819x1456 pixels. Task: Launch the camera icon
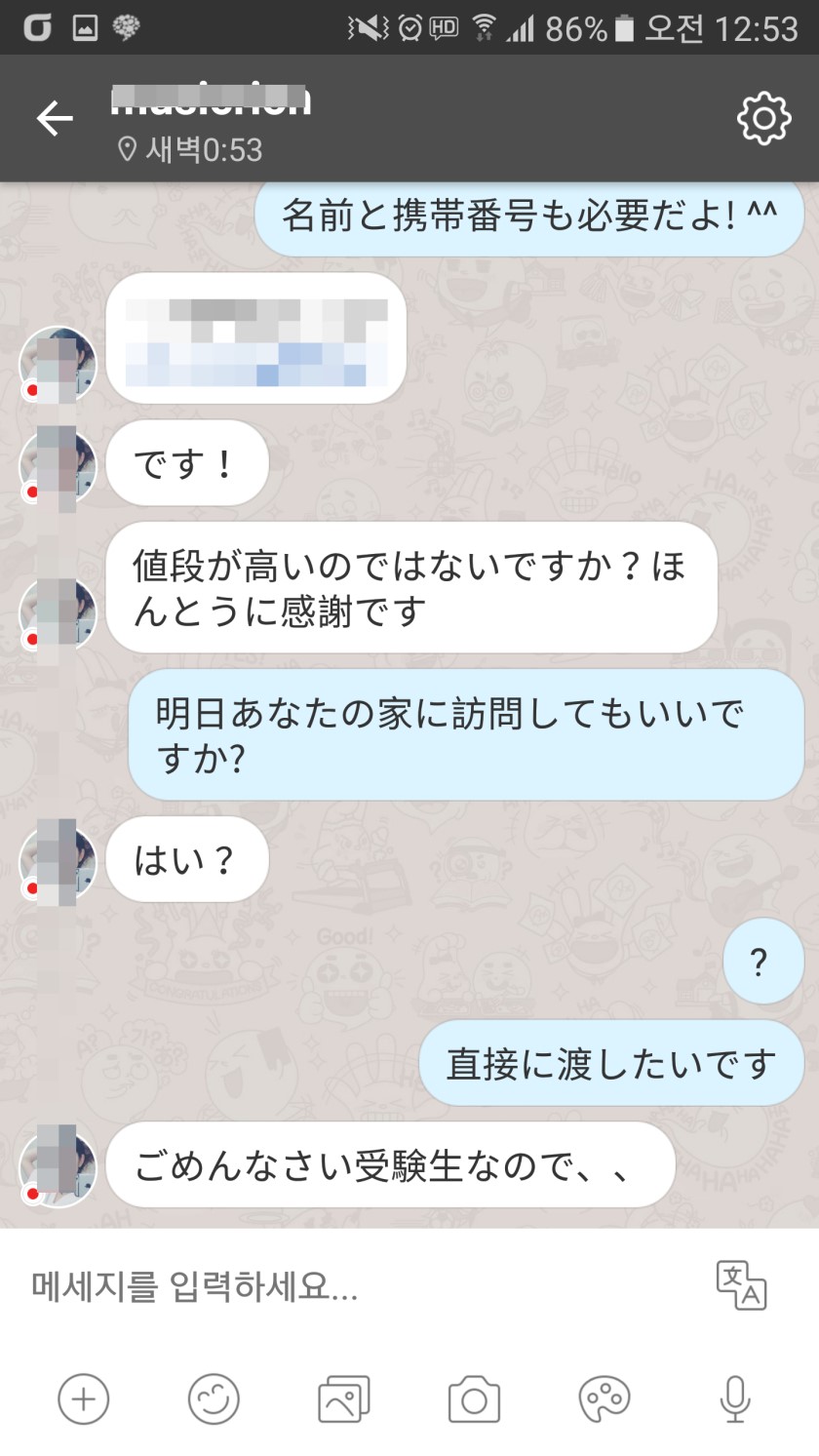(474, 1399)
